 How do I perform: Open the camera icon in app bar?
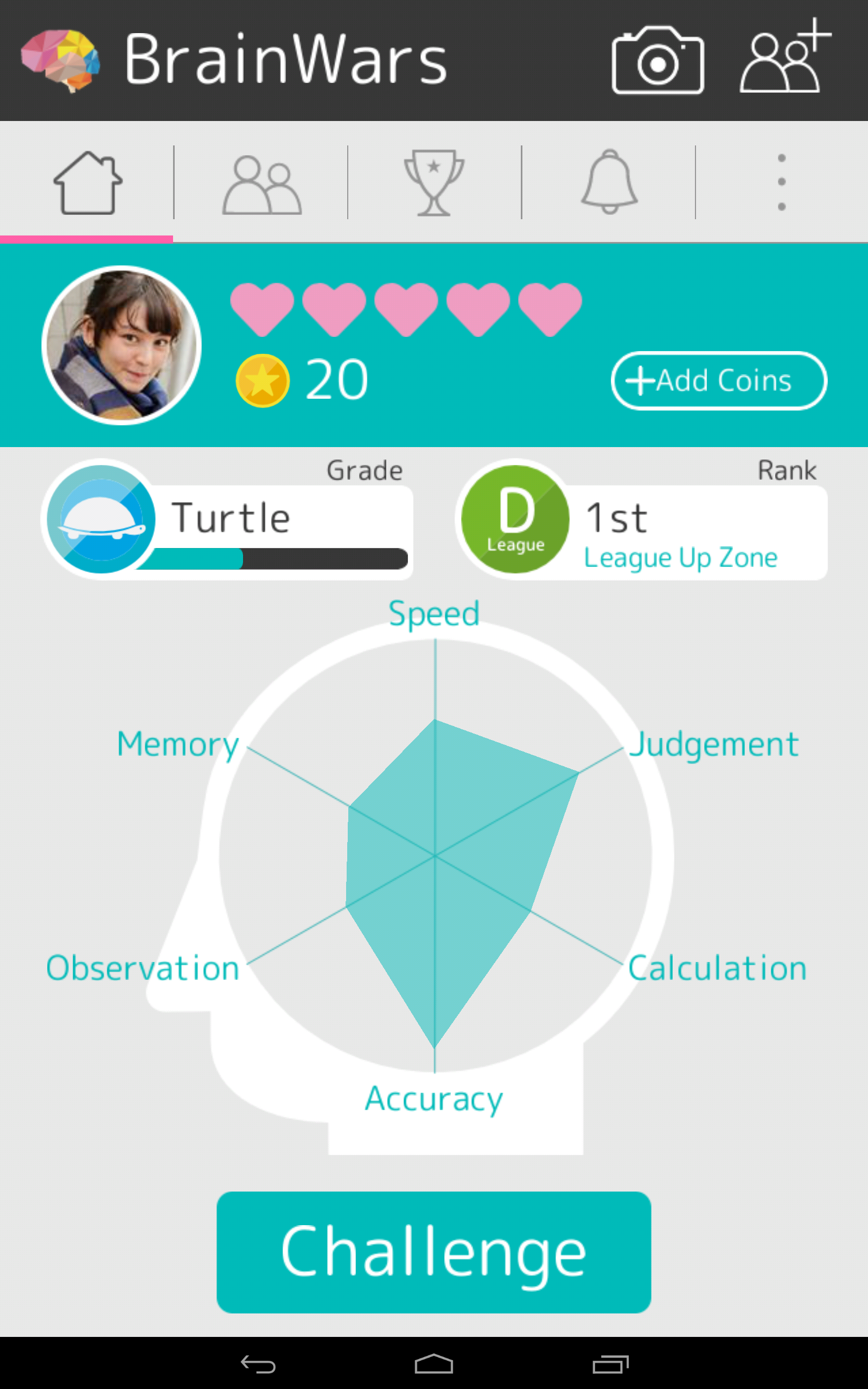658,60
